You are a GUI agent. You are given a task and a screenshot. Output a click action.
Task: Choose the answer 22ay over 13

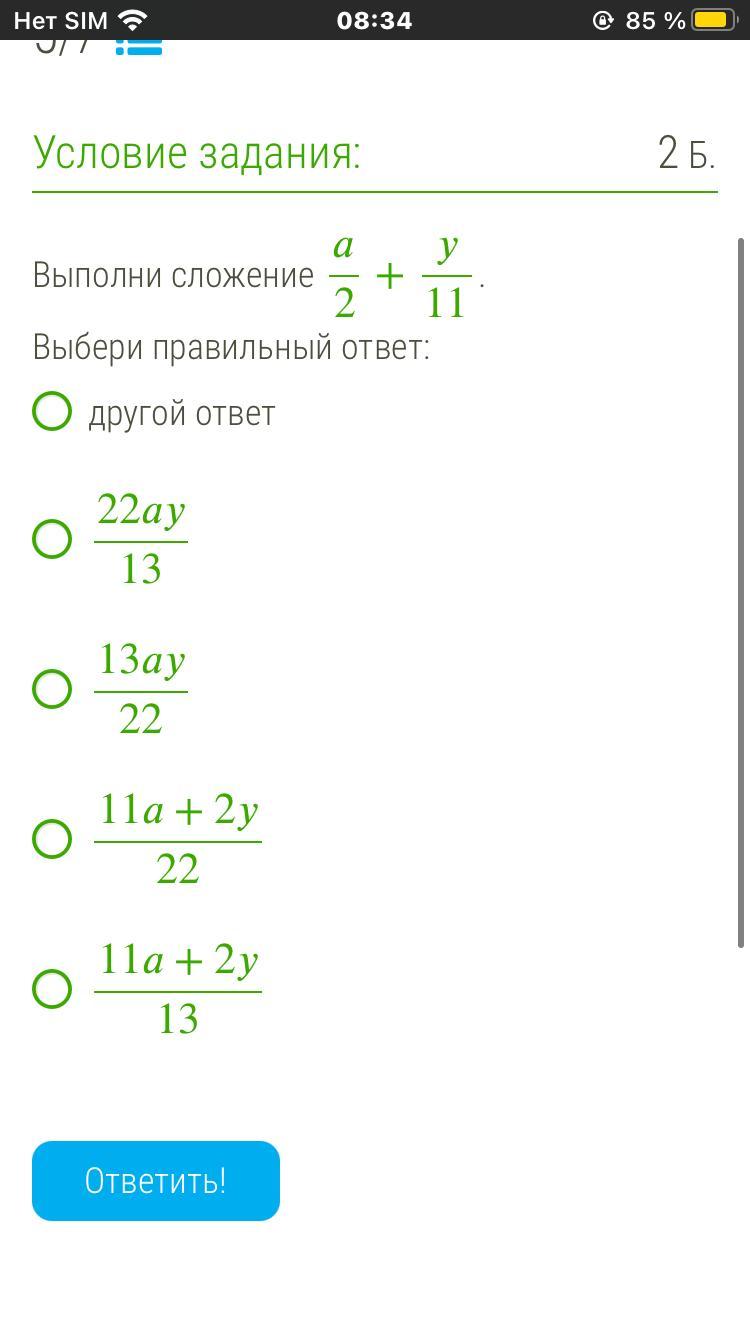pyautogui.click(x=52, y=539)
